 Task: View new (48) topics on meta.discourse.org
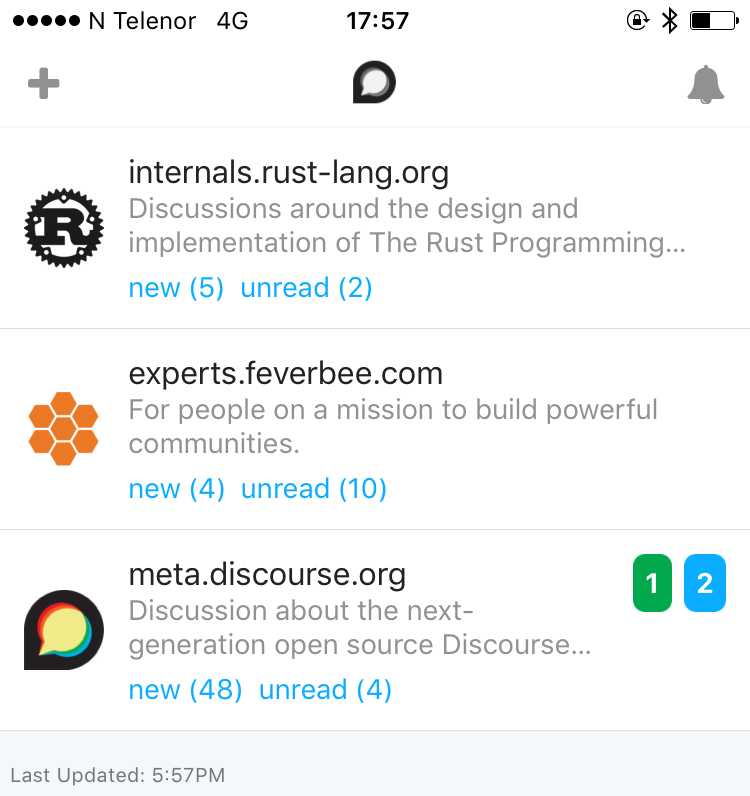tap(186, 690)
